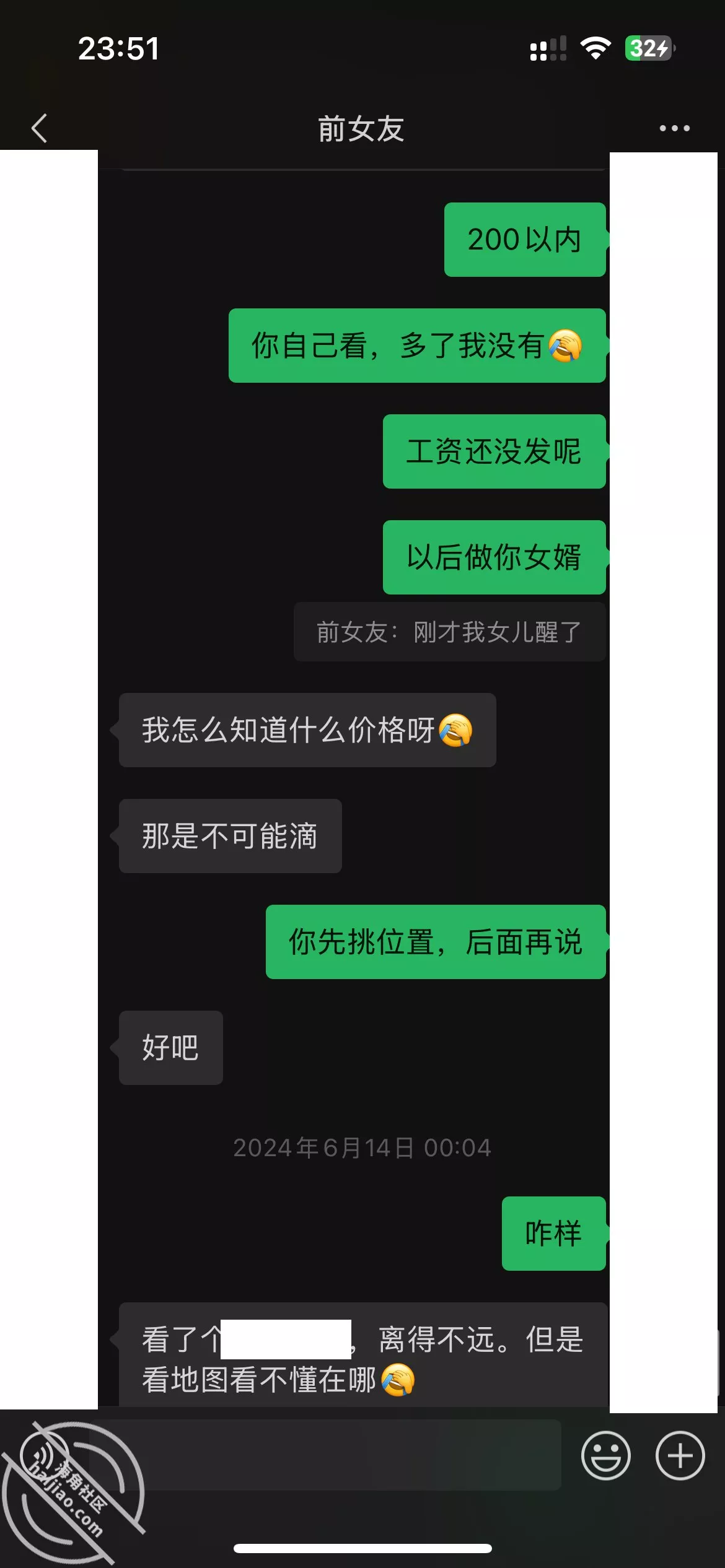Open the plus attachments menu

tap(680, 1455)
